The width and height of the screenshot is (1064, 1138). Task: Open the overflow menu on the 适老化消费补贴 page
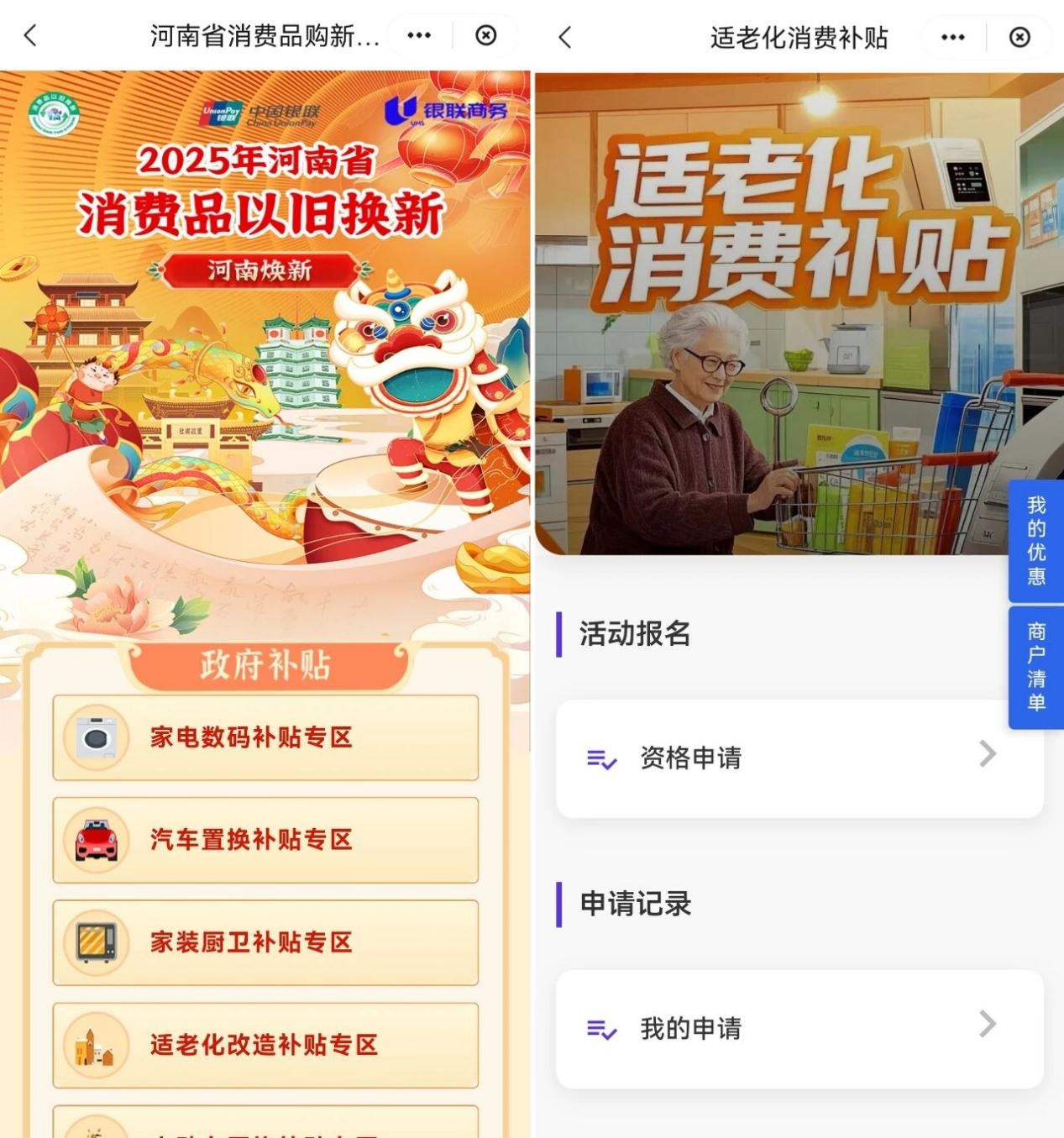952,38
